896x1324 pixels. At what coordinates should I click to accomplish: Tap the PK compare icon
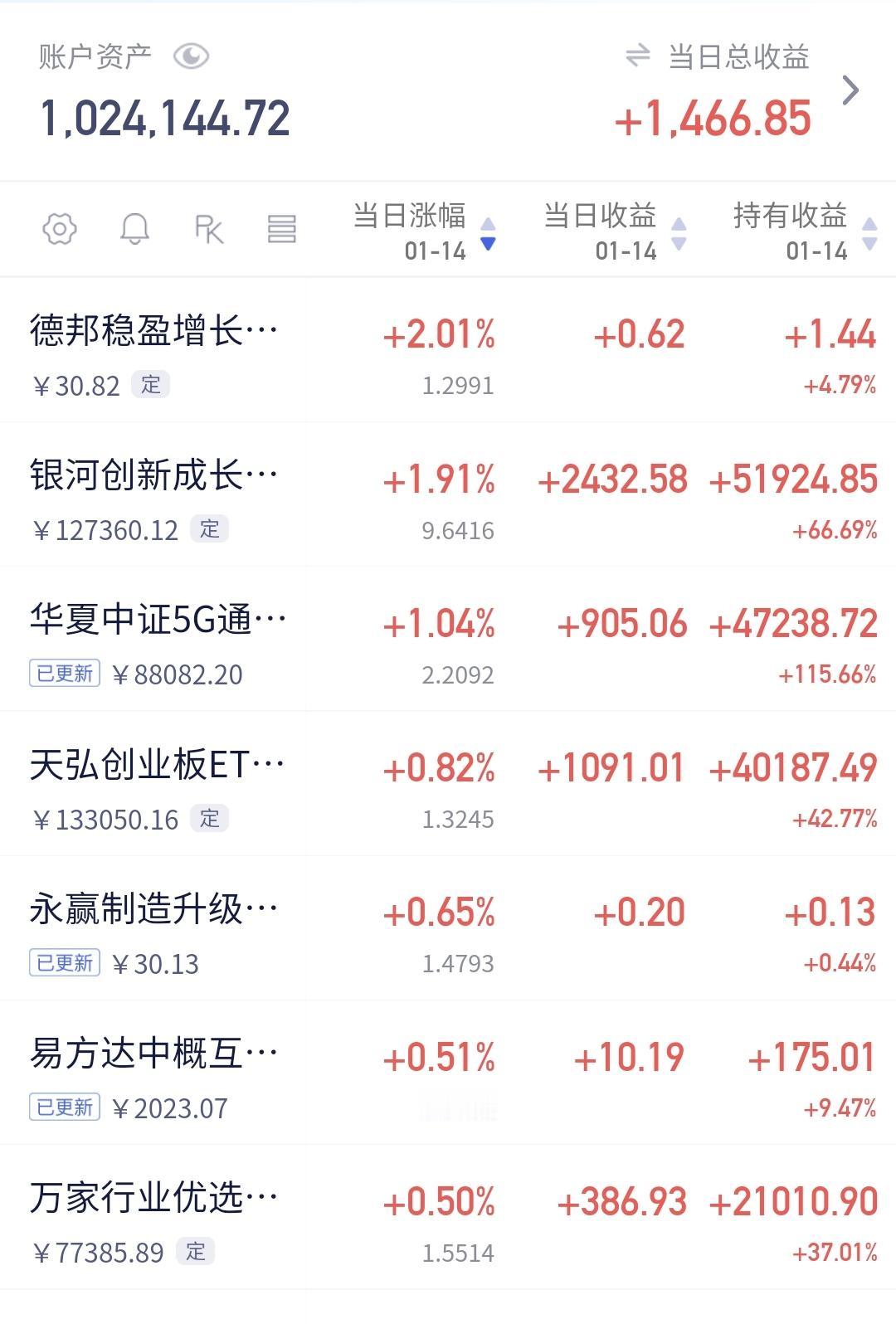208,228
